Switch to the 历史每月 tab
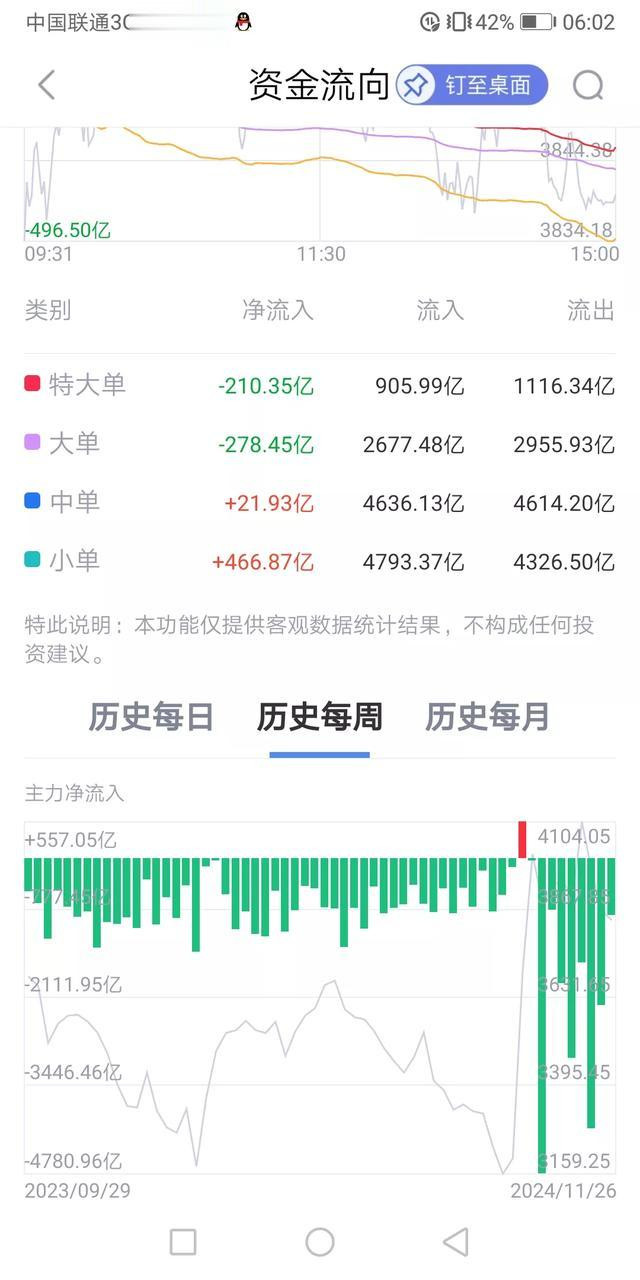 (x=487, y=716)
